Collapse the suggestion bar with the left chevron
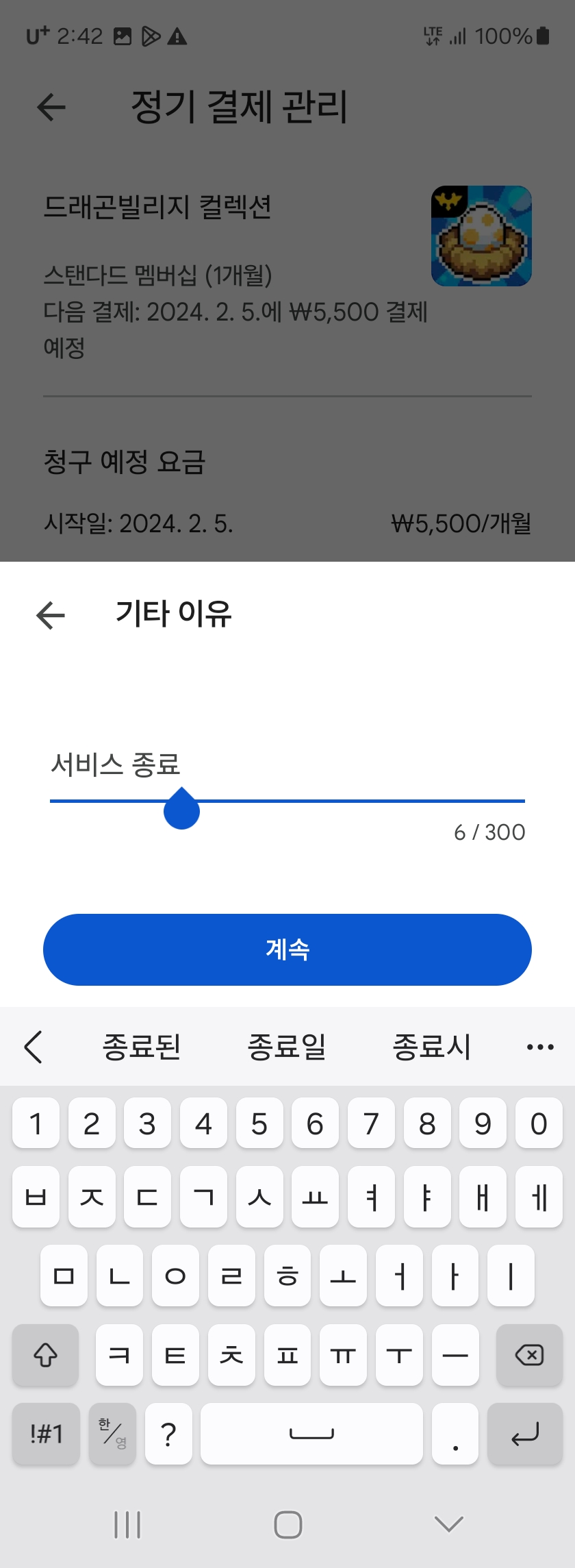 (33, 1047)
